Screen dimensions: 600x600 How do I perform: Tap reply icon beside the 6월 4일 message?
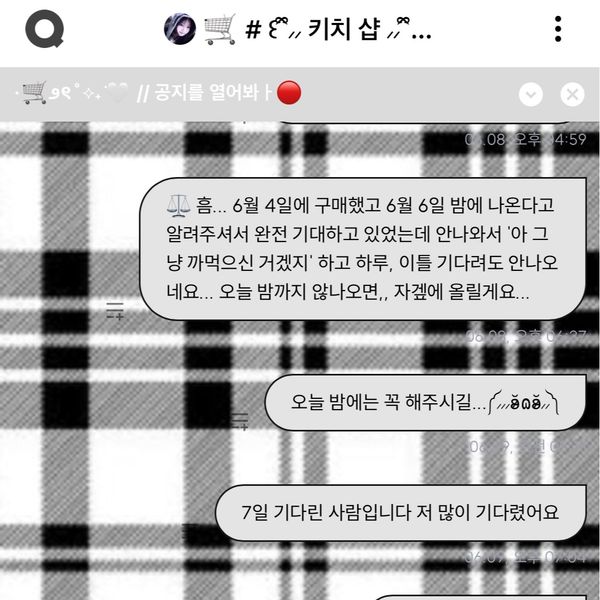pyautogui.click(x=115, y=313)
